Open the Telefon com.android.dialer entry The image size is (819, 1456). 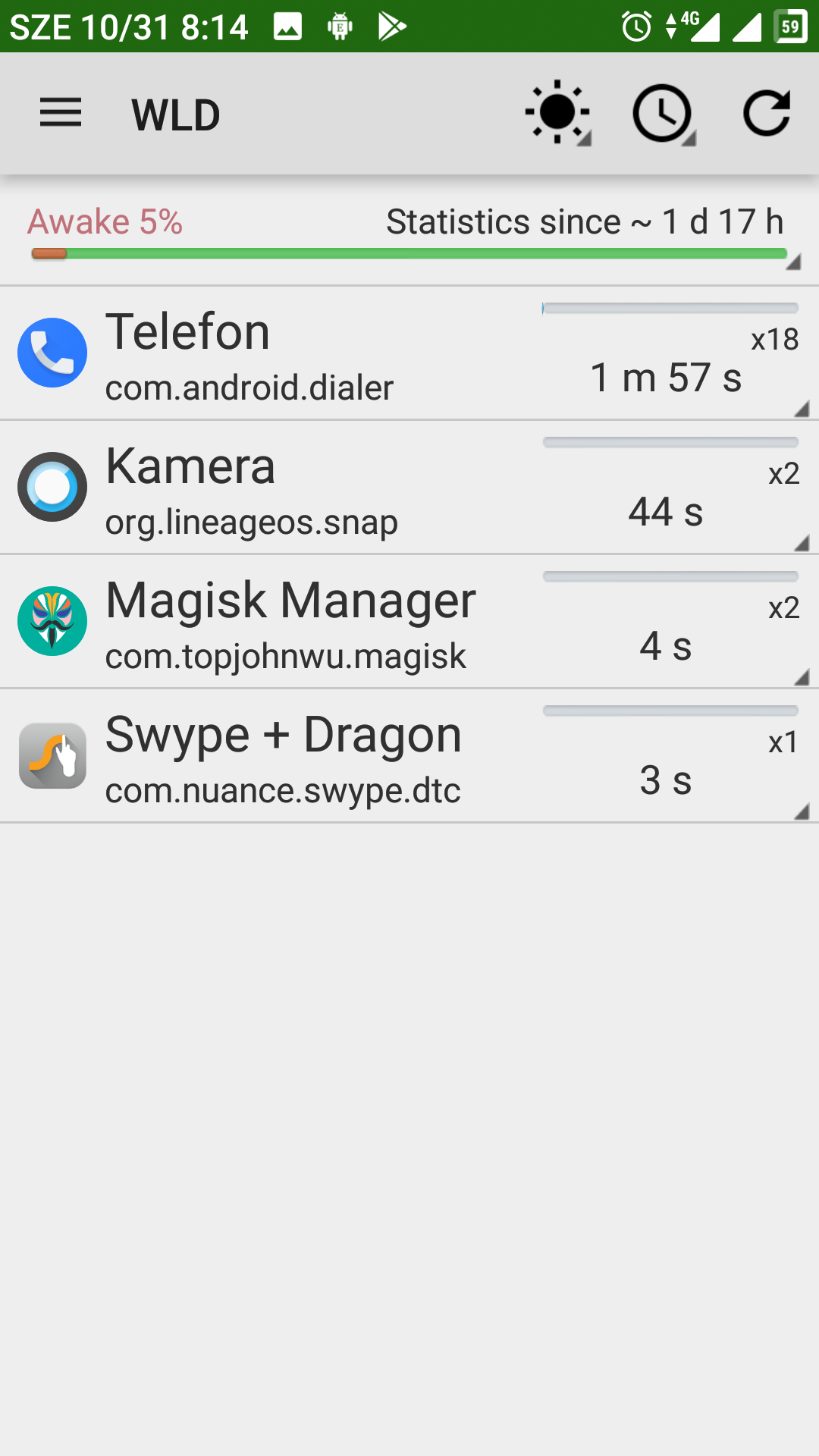(x=409, y=353)
